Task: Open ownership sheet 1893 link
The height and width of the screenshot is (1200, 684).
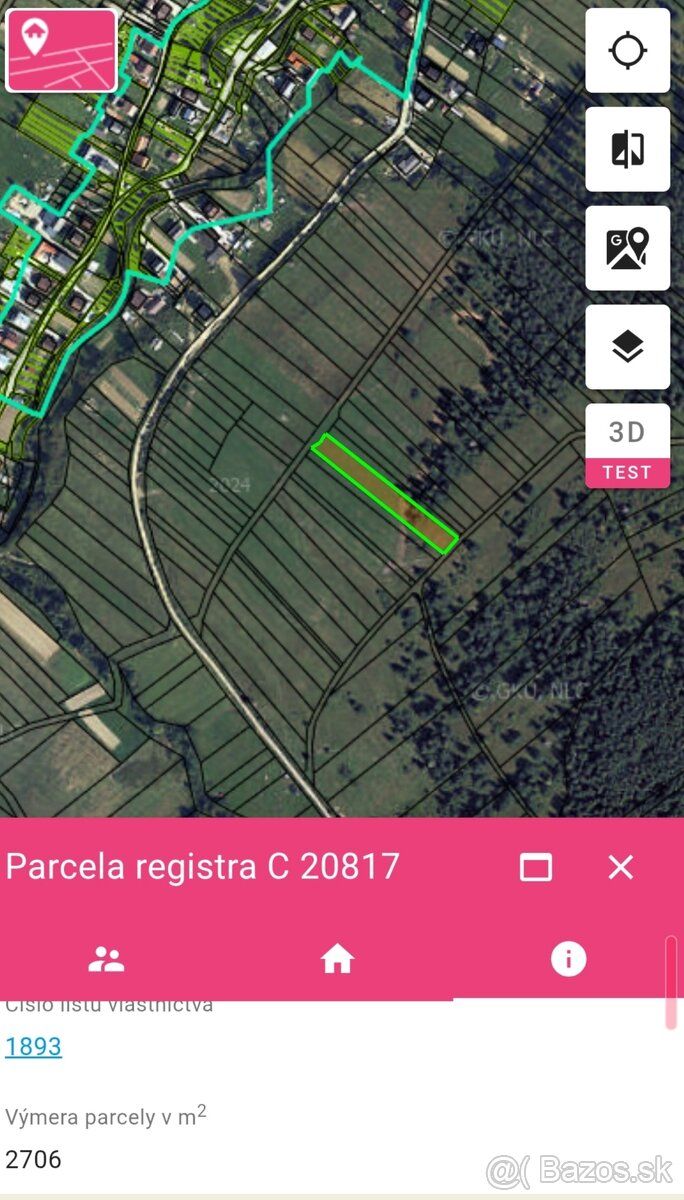Action: [x=33, y=1046]
